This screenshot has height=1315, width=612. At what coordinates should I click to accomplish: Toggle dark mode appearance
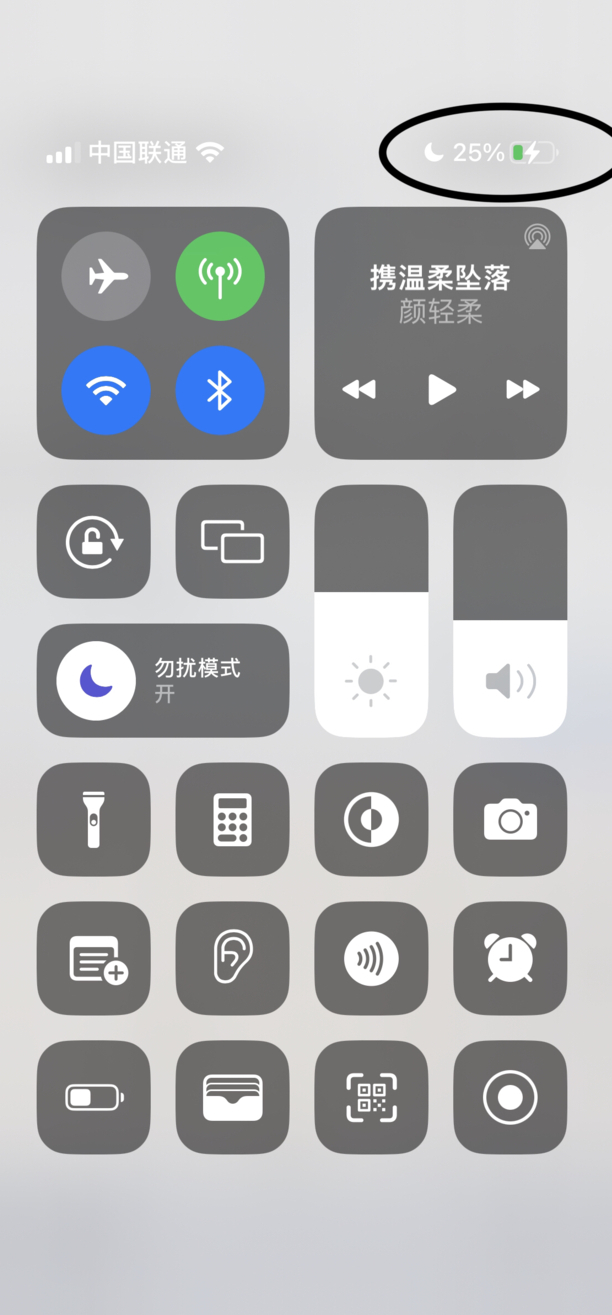(371, 820)
